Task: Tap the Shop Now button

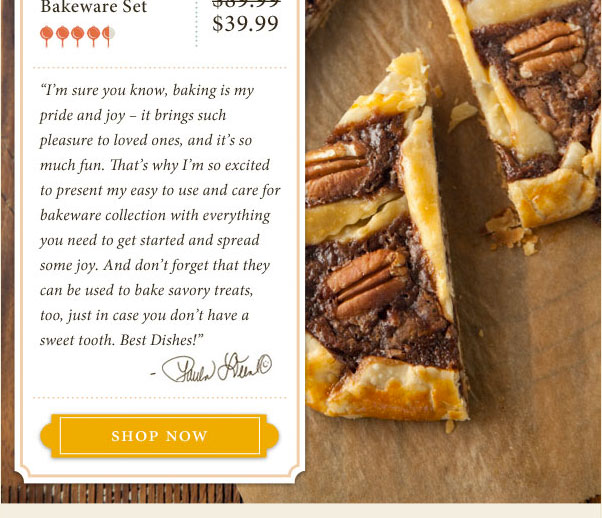Action: [x=159, y=436]
